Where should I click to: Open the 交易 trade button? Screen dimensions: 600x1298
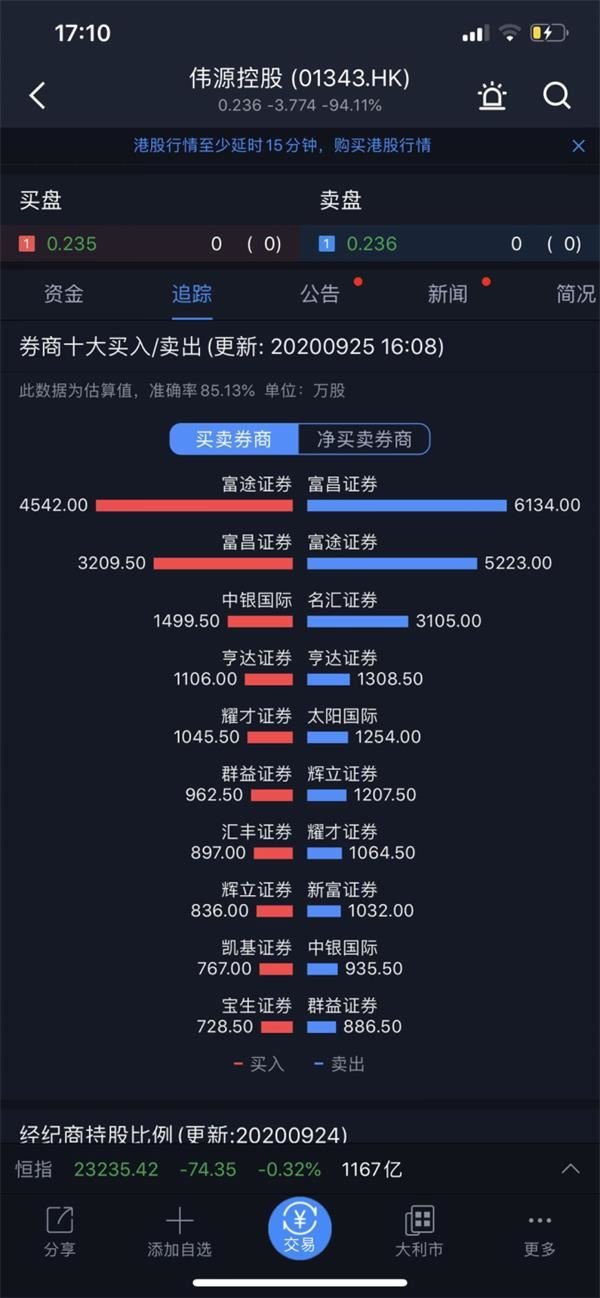(299, 1229)
